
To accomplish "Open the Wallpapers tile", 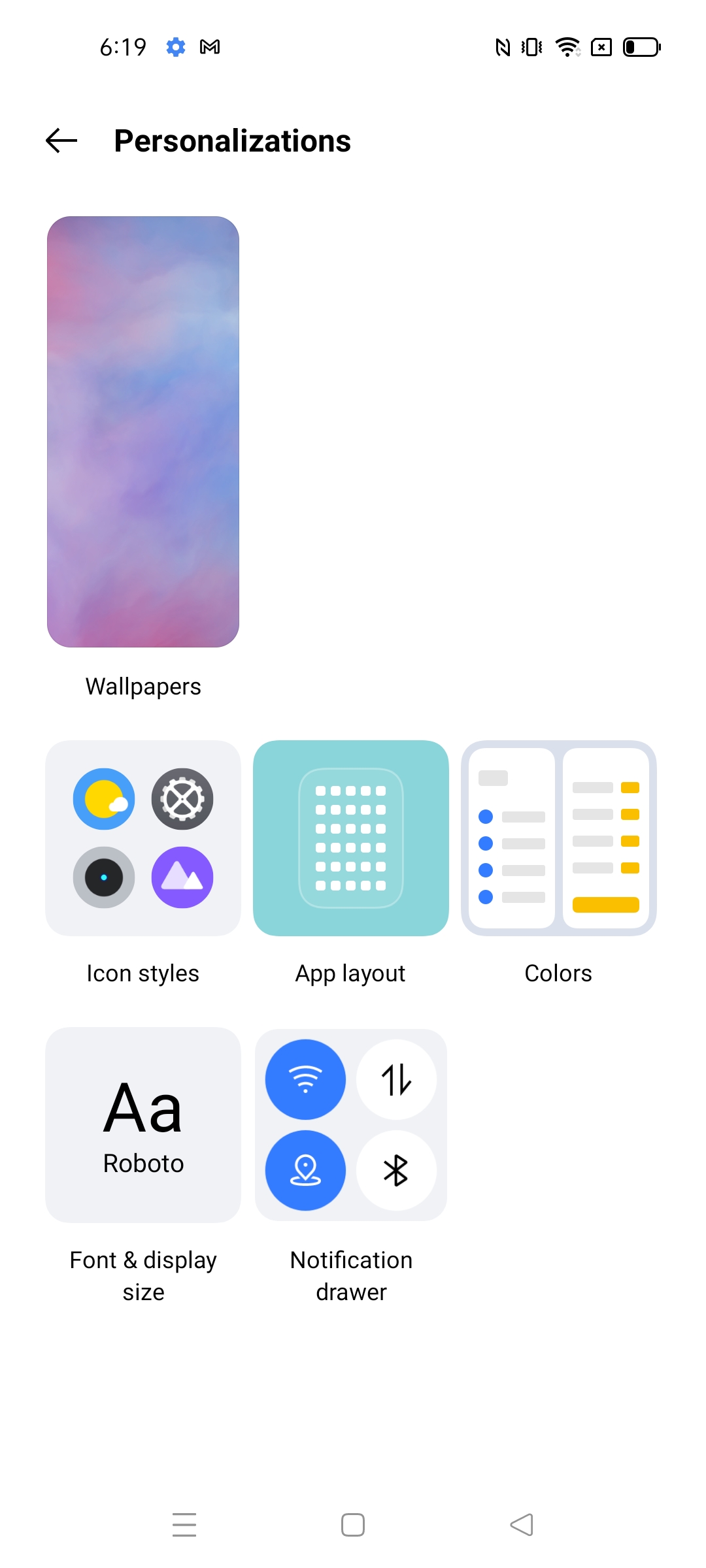I will (x=143, y=432).
